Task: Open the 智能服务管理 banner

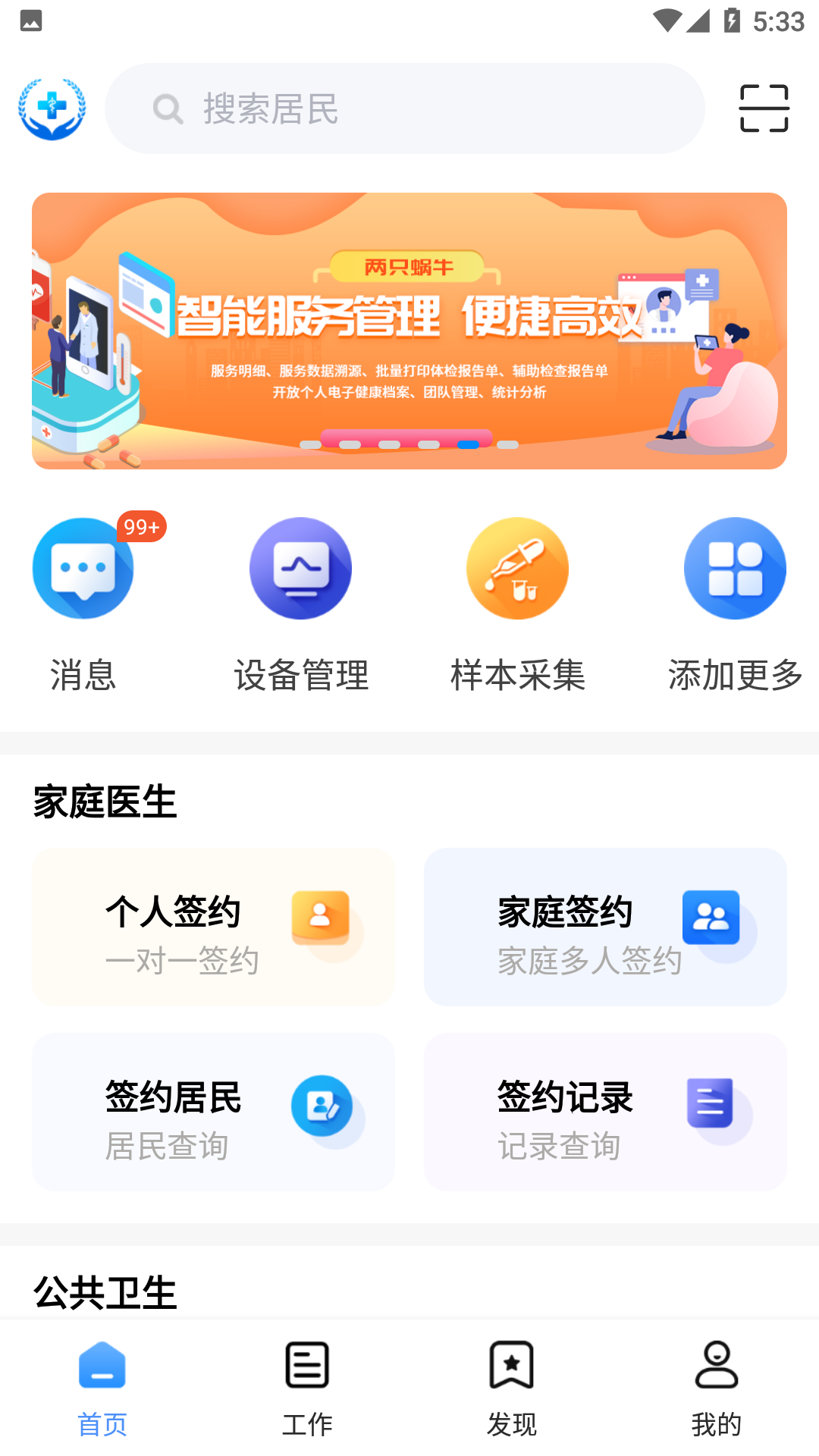Action: click(x=409, y=331)
